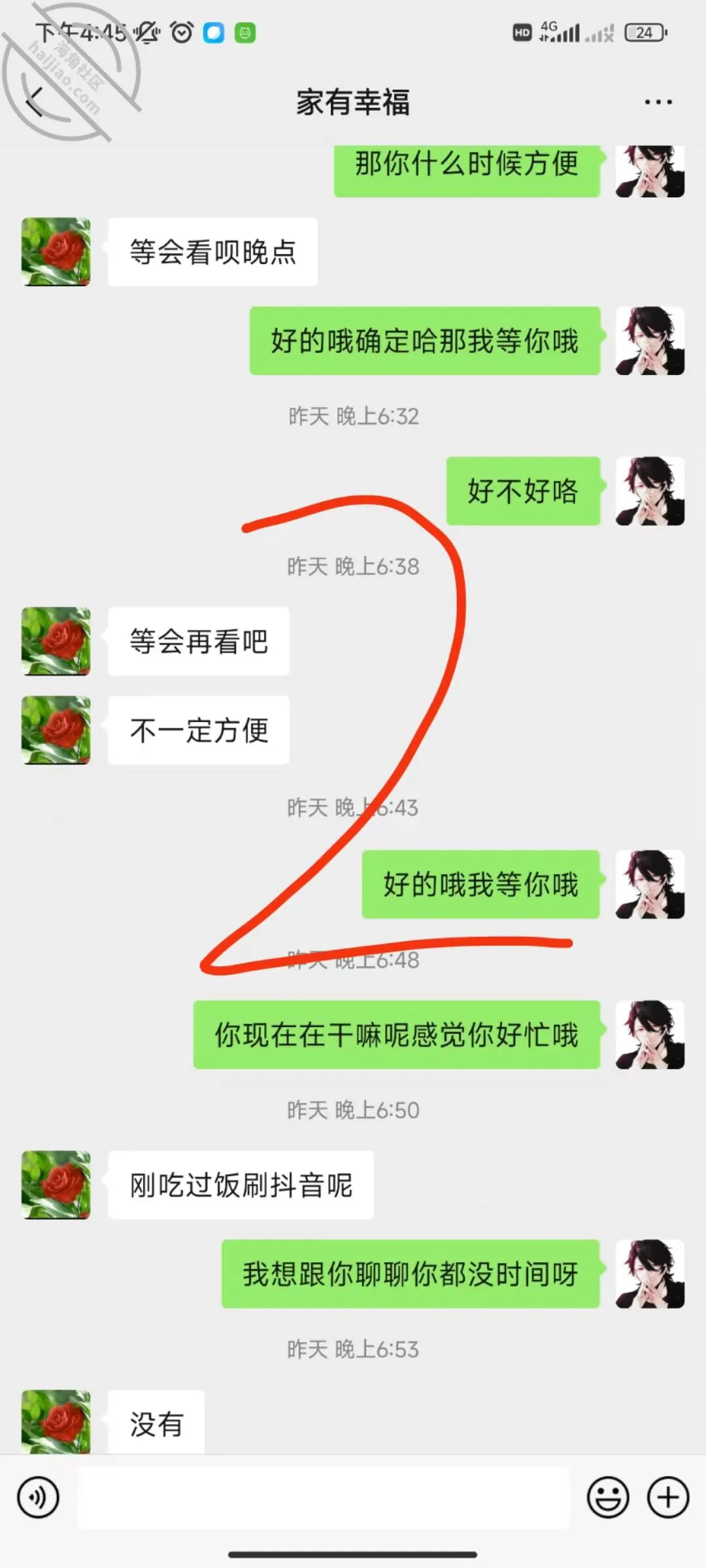Open the three-dot chat info menu
The image size is (706, 1568).
658,102
